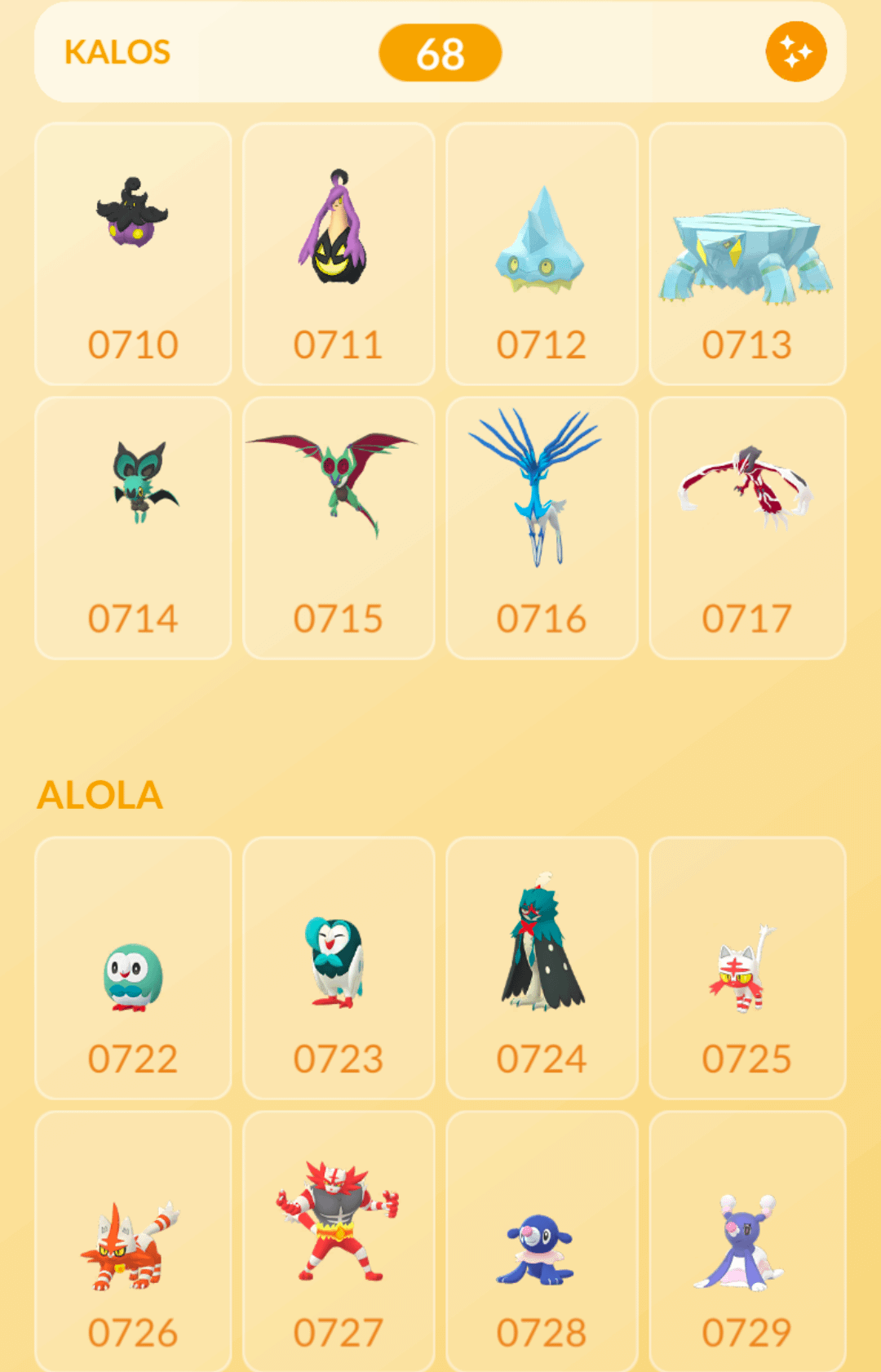Open the 0724 Pokémon card

[542, 968]
